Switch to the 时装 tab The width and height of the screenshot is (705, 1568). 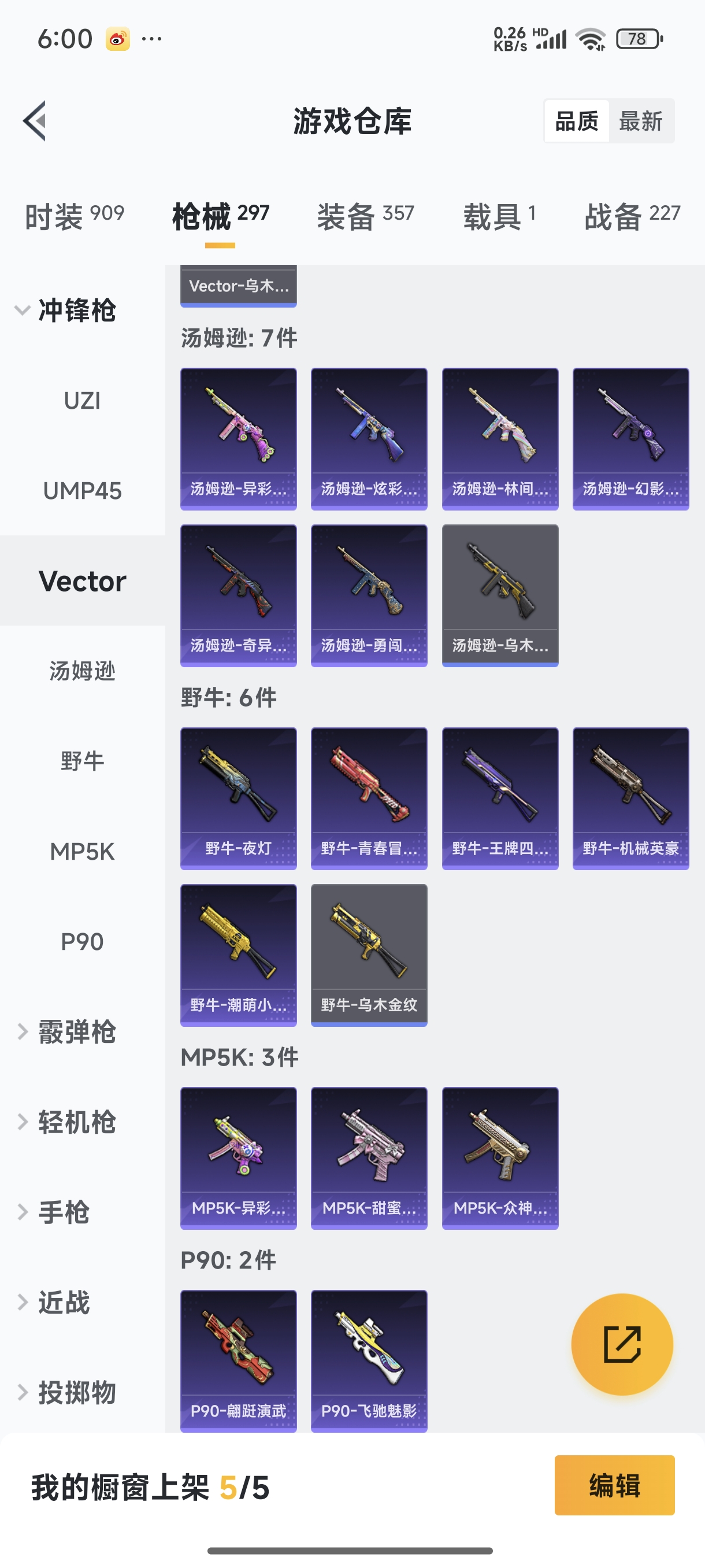(74, 216)
